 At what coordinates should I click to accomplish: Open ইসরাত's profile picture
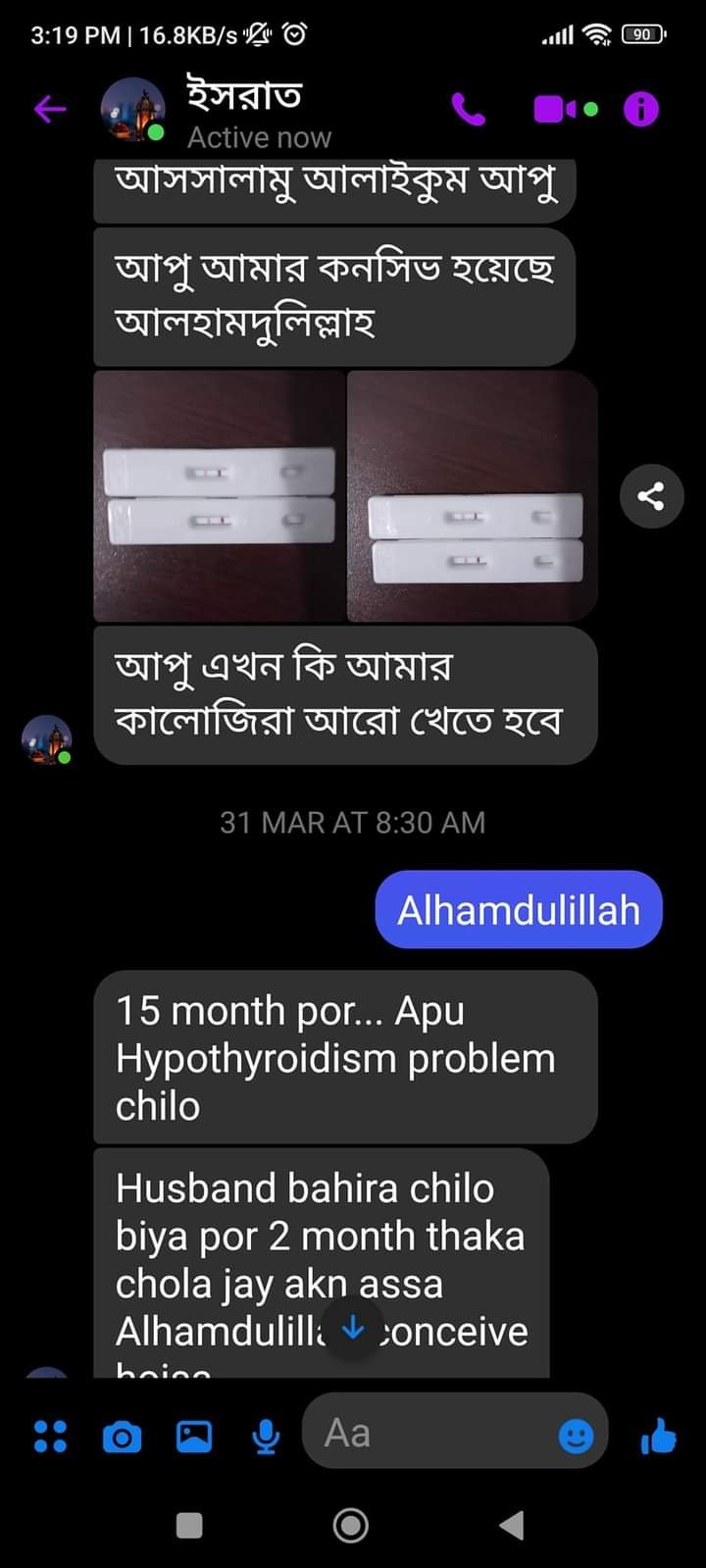[132, 110]
